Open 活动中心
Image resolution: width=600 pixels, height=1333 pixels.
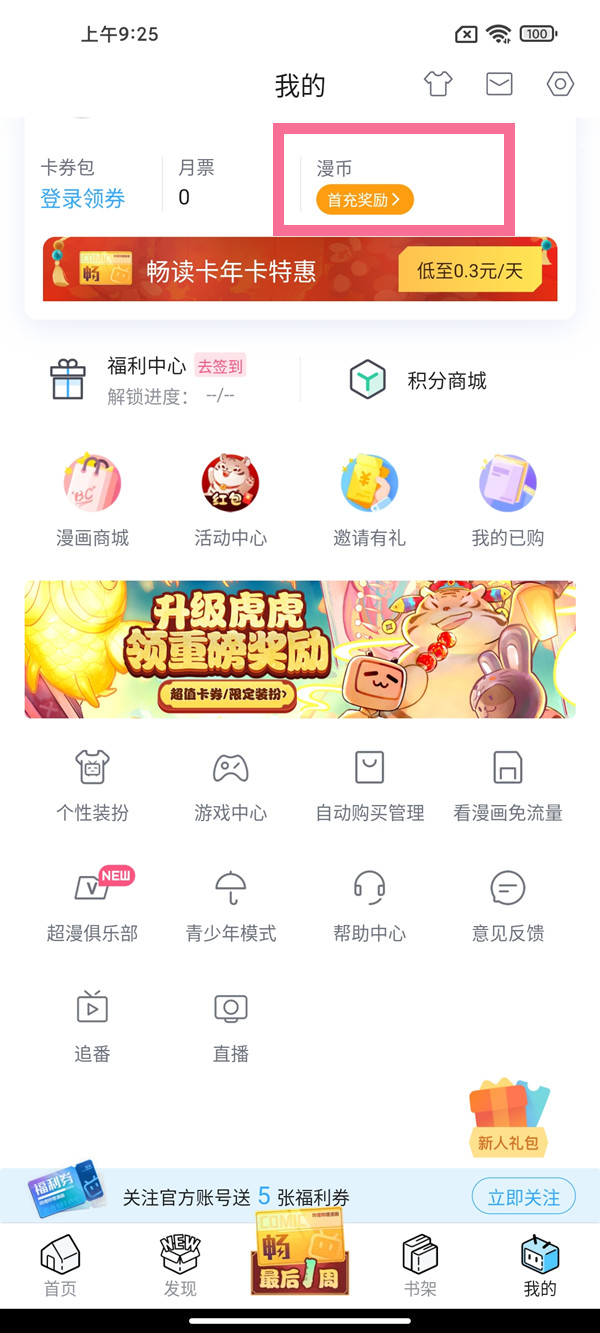[x=230, y=500]
